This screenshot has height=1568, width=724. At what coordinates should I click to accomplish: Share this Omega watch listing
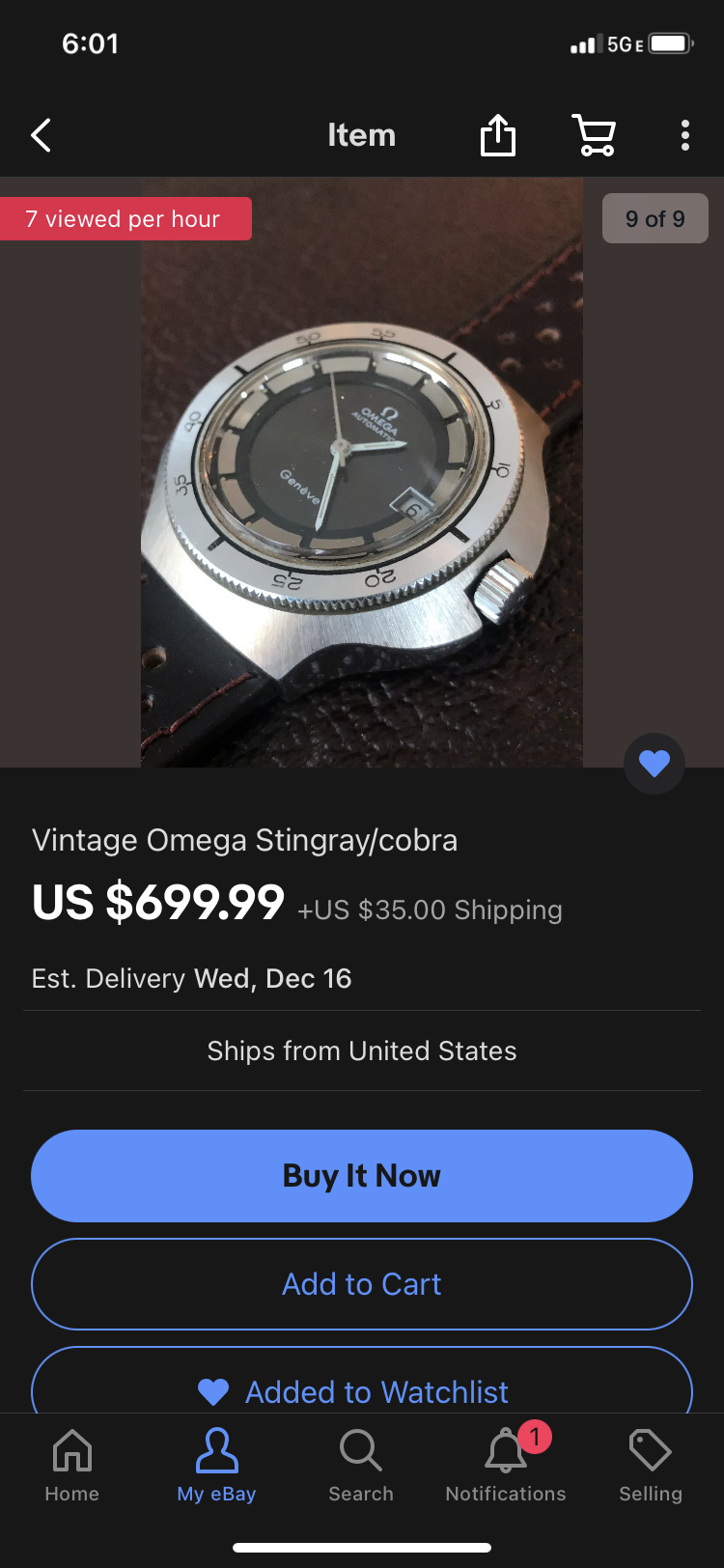pos(498,135)
